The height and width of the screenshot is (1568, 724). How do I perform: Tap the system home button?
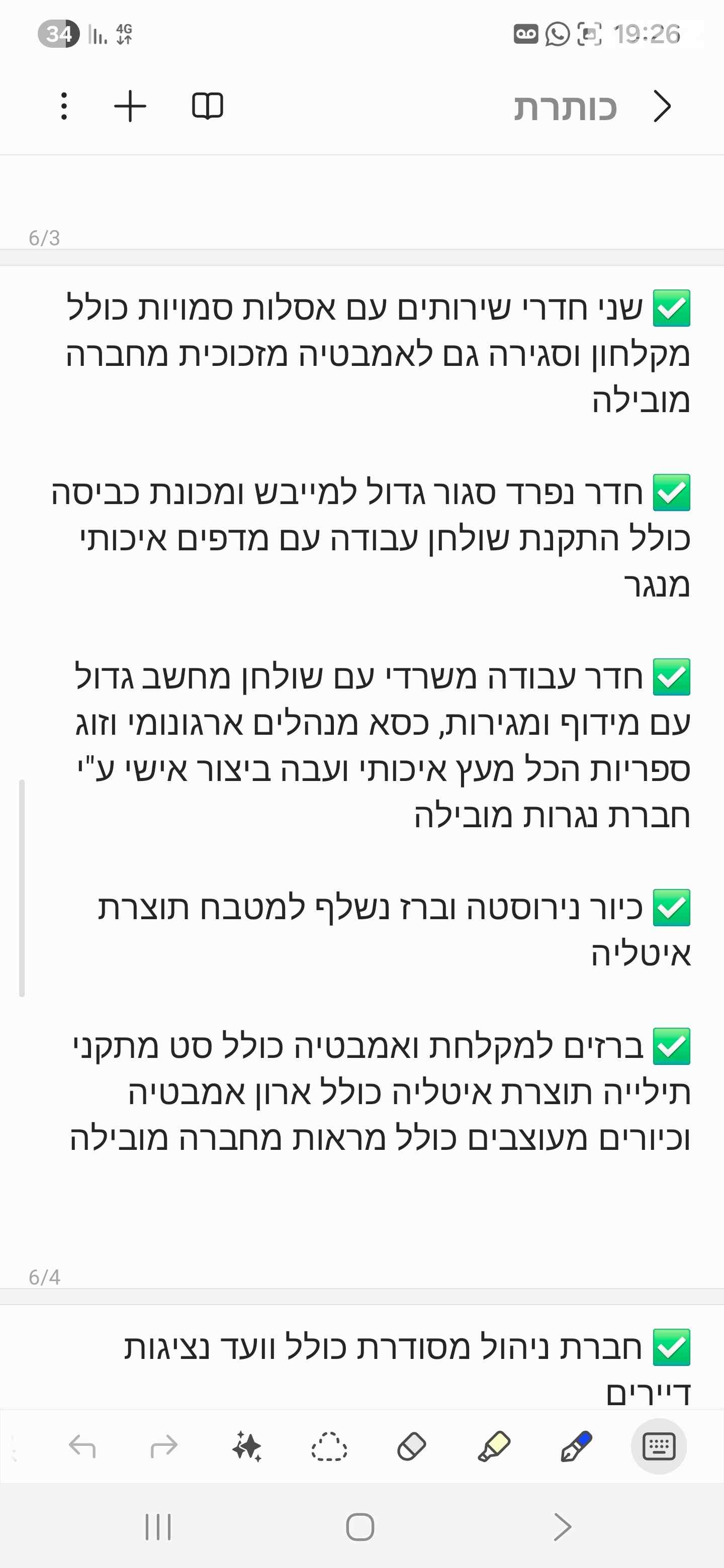point(360,1527)
